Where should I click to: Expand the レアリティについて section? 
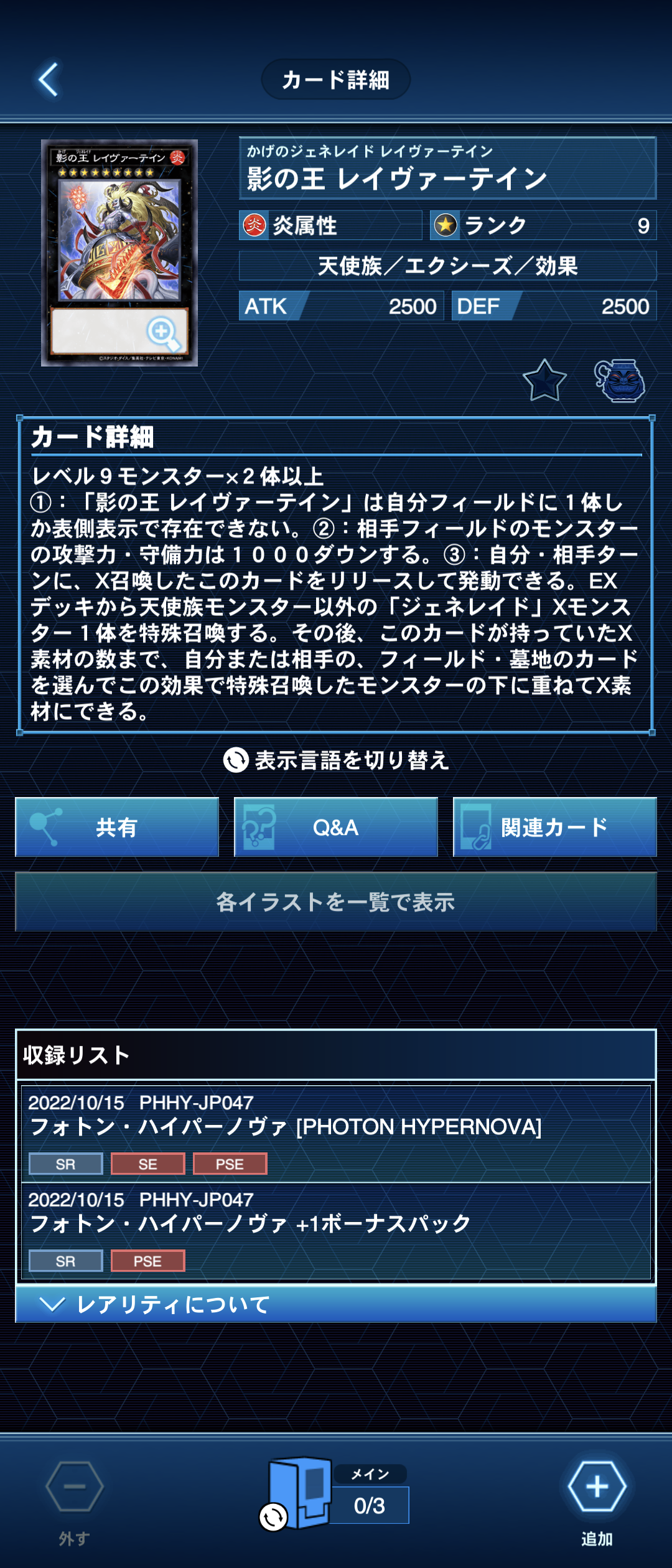(336, 1304)
